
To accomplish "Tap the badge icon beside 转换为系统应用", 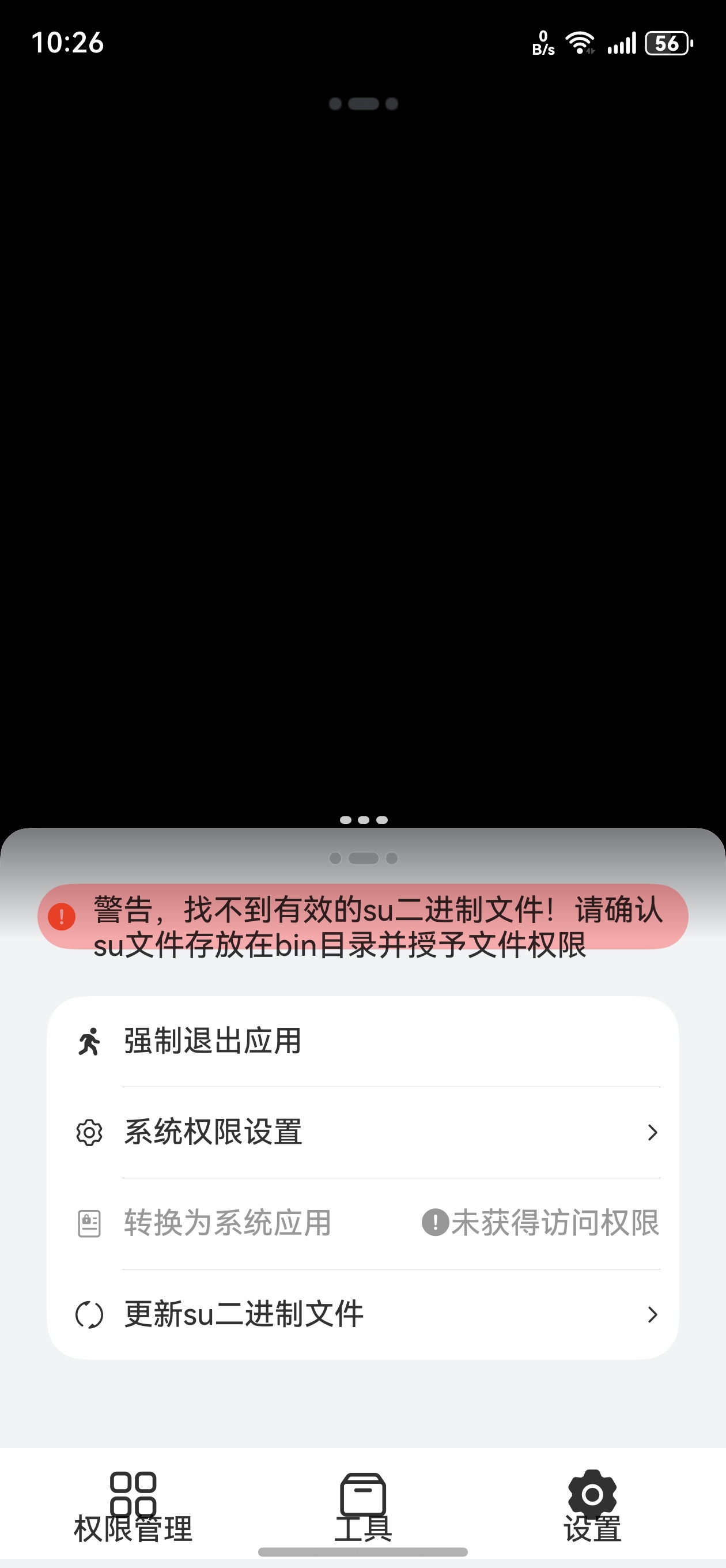I will click(89, 1224).
